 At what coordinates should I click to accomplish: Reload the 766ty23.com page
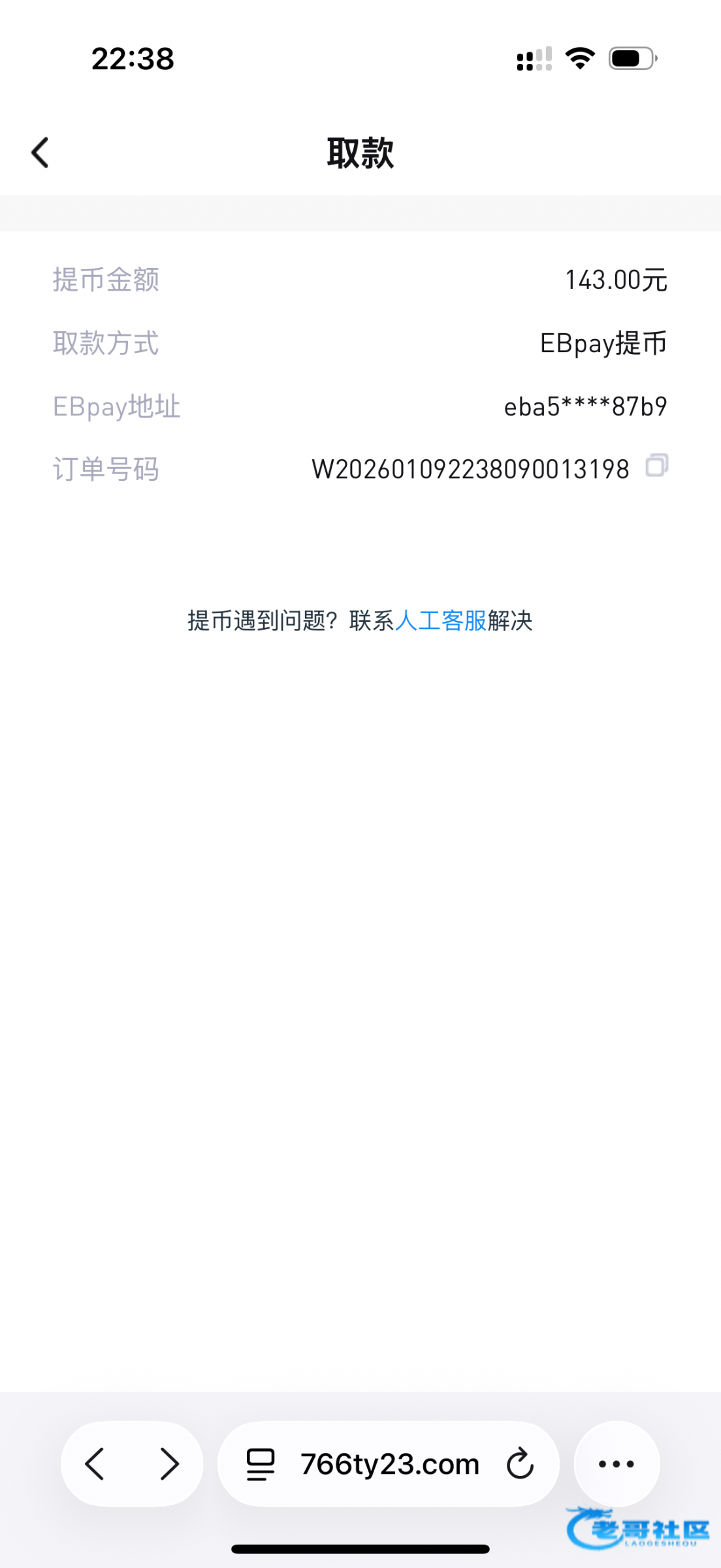[x=521, y=1463]
